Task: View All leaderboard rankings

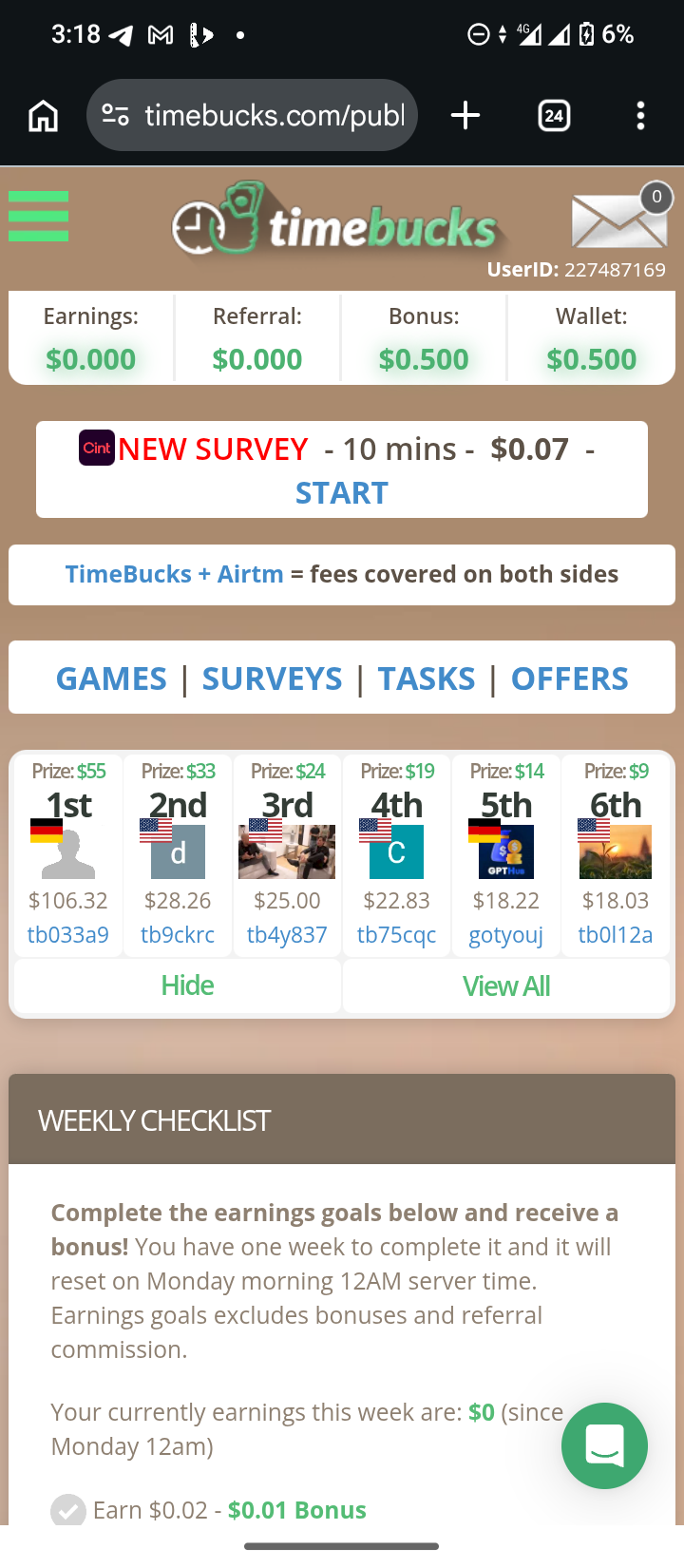Action: [x=506, y=986]
